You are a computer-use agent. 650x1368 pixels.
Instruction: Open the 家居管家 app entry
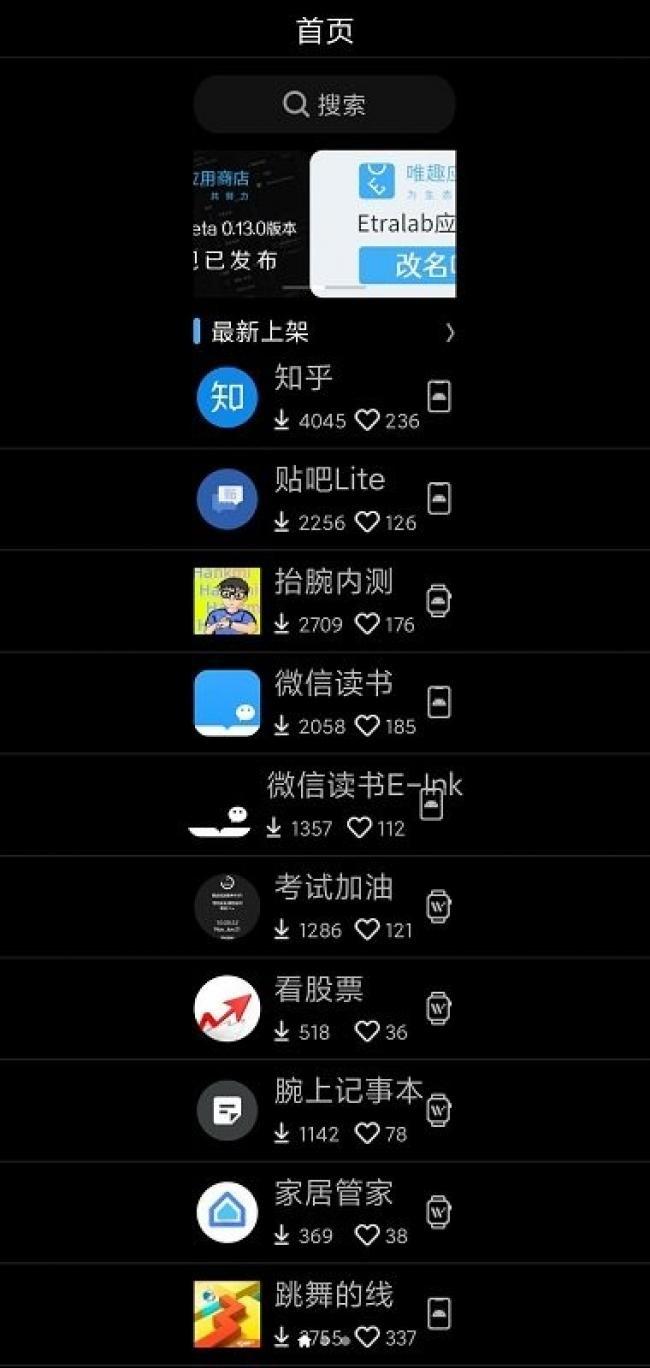pyautogui.click(x=324, y=1213)
